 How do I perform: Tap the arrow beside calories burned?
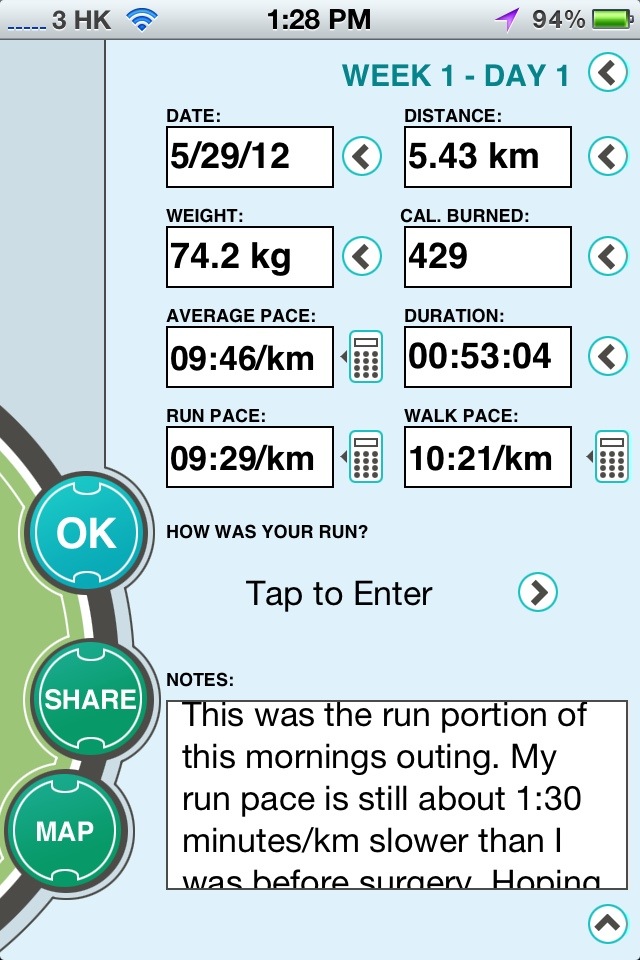coord(607,257)
